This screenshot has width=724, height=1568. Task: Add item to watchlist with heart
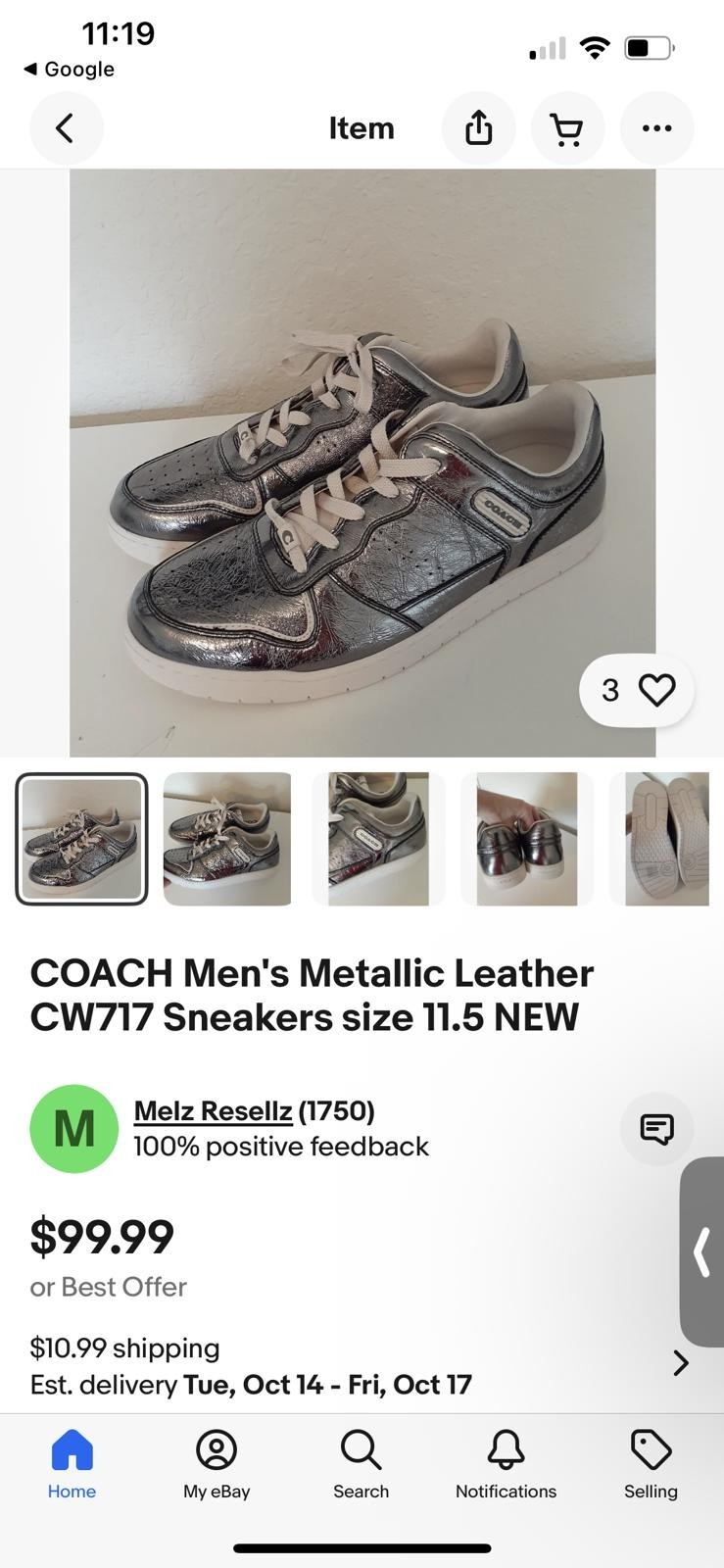656,690
